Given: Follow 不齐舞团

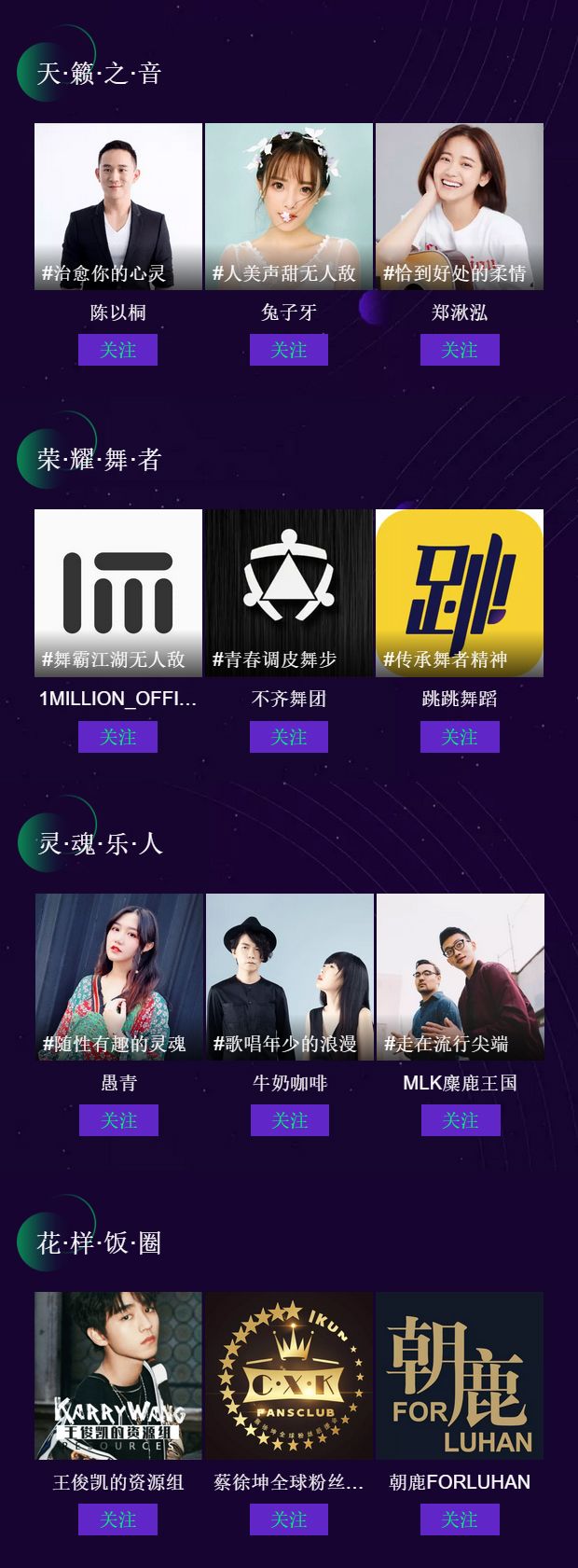Looking at the screenshot, I should [288, 737].
